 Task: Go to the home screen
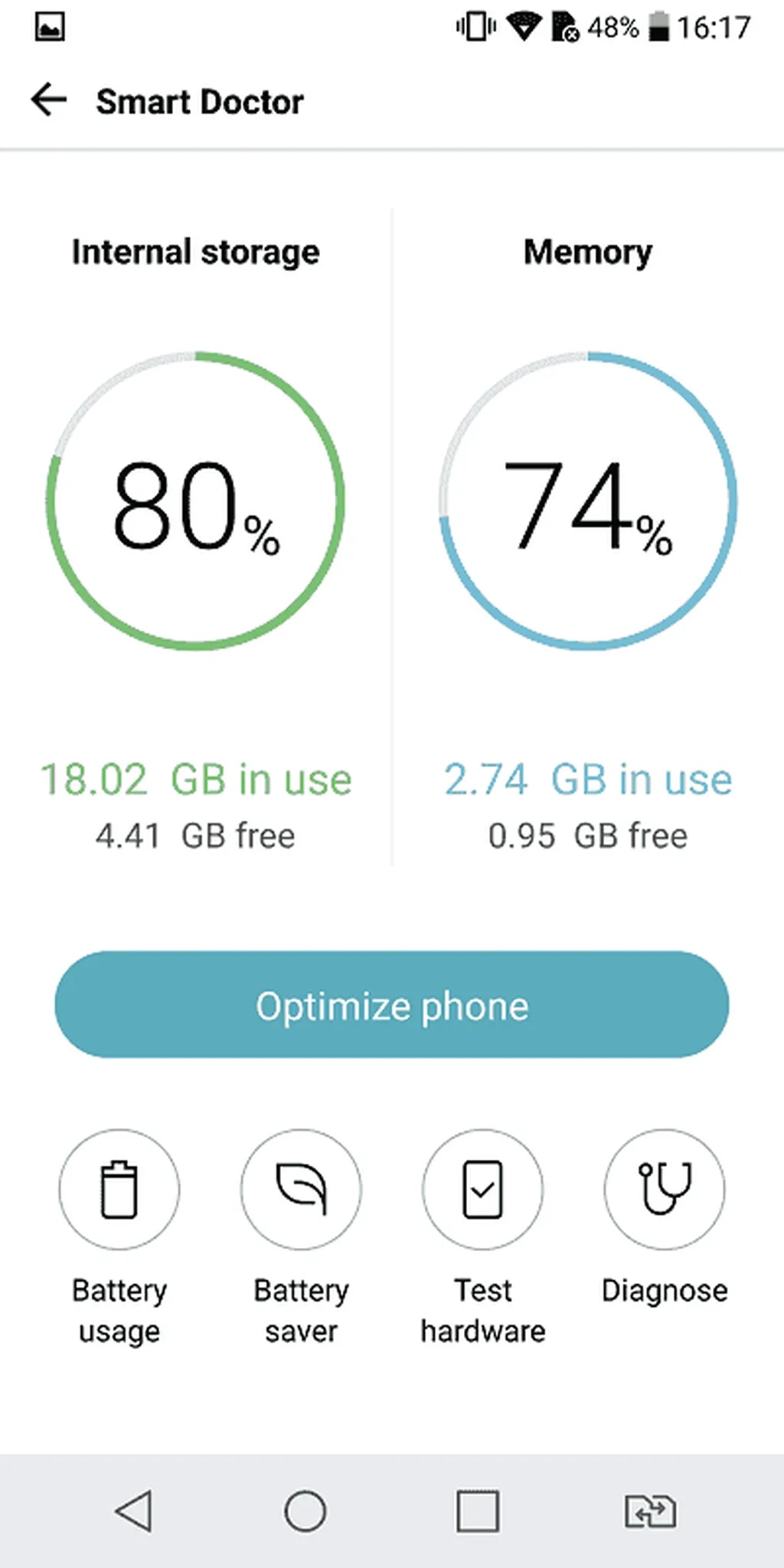(x=305, y=1511)
